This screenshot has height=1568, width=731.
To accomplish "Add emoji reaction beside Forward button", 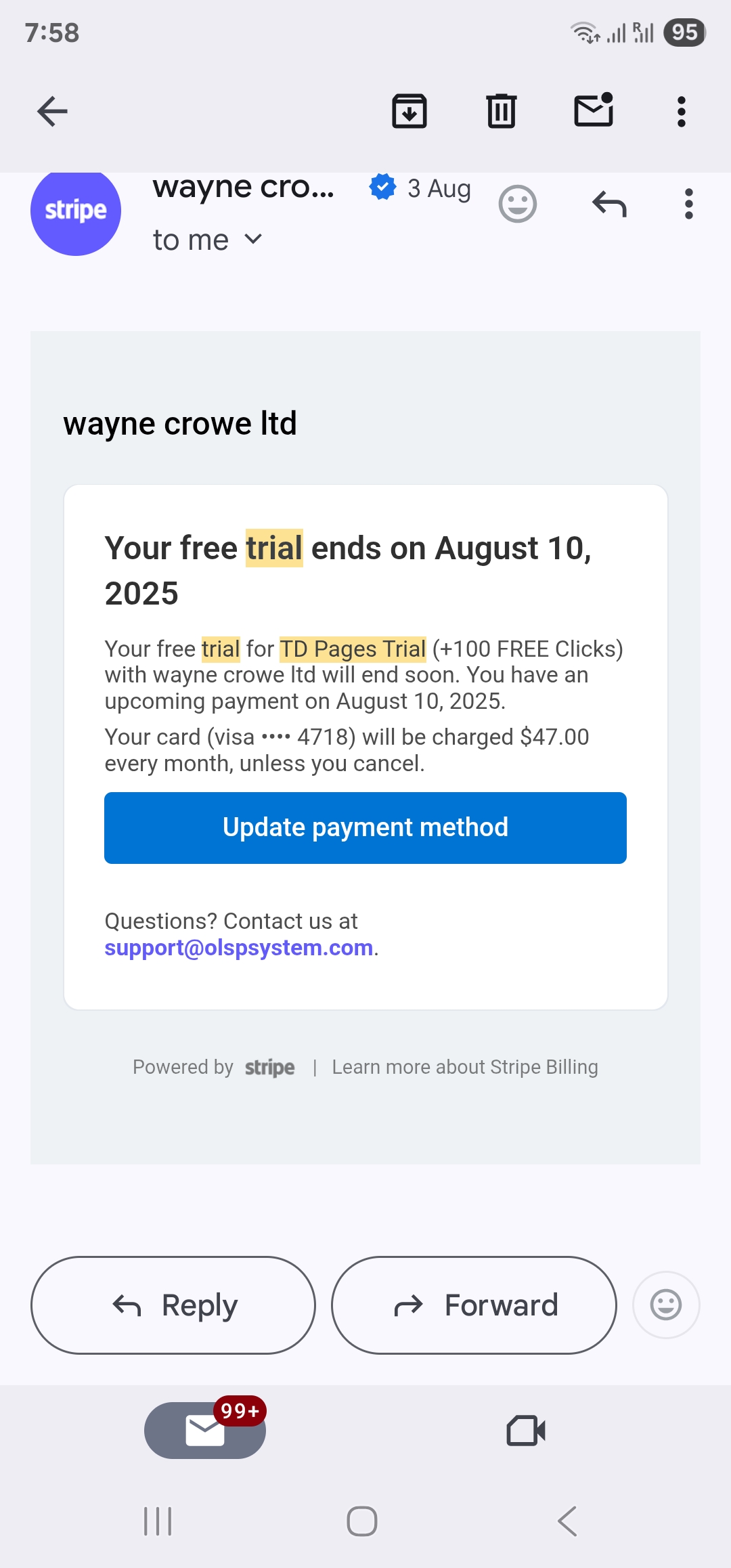I will point(666,1305).
